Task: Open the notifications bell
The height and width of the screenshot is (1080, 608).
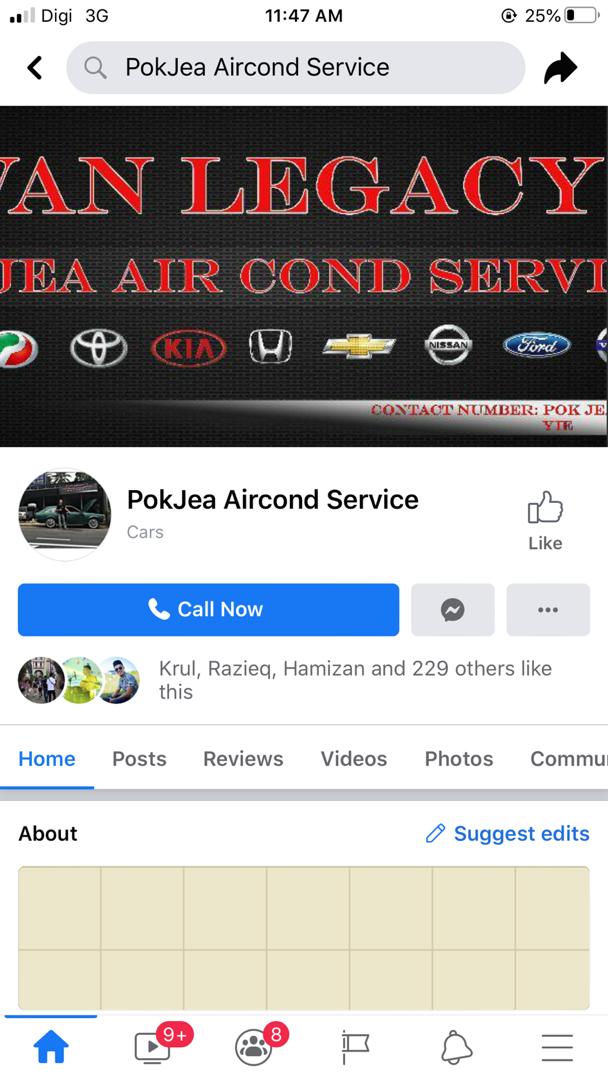Action: click(456, 1047)
